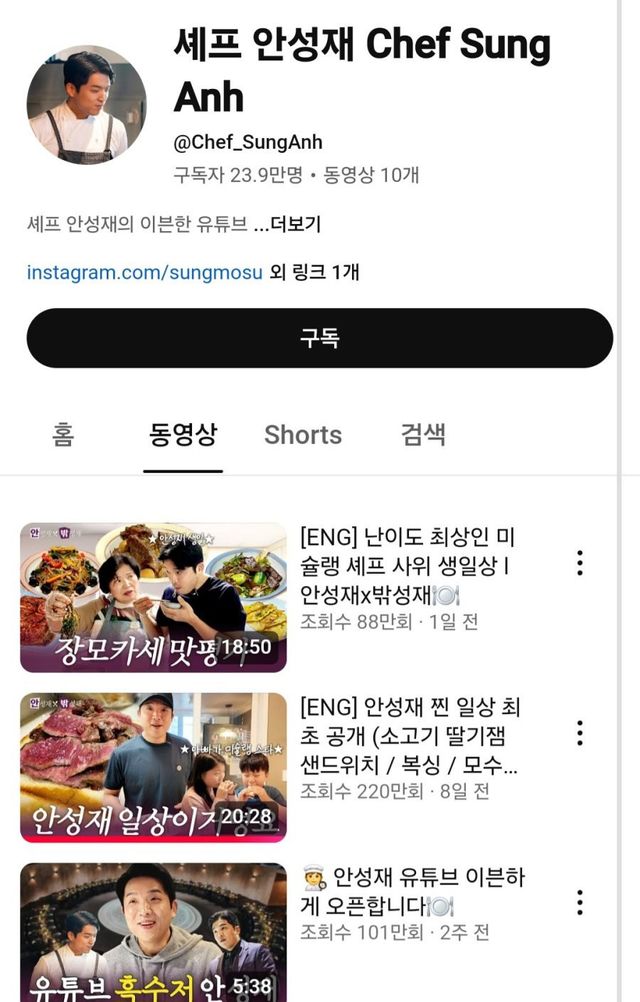Open options for 유튜브 이븐하게 오픈합니다 video

[579, 903]
